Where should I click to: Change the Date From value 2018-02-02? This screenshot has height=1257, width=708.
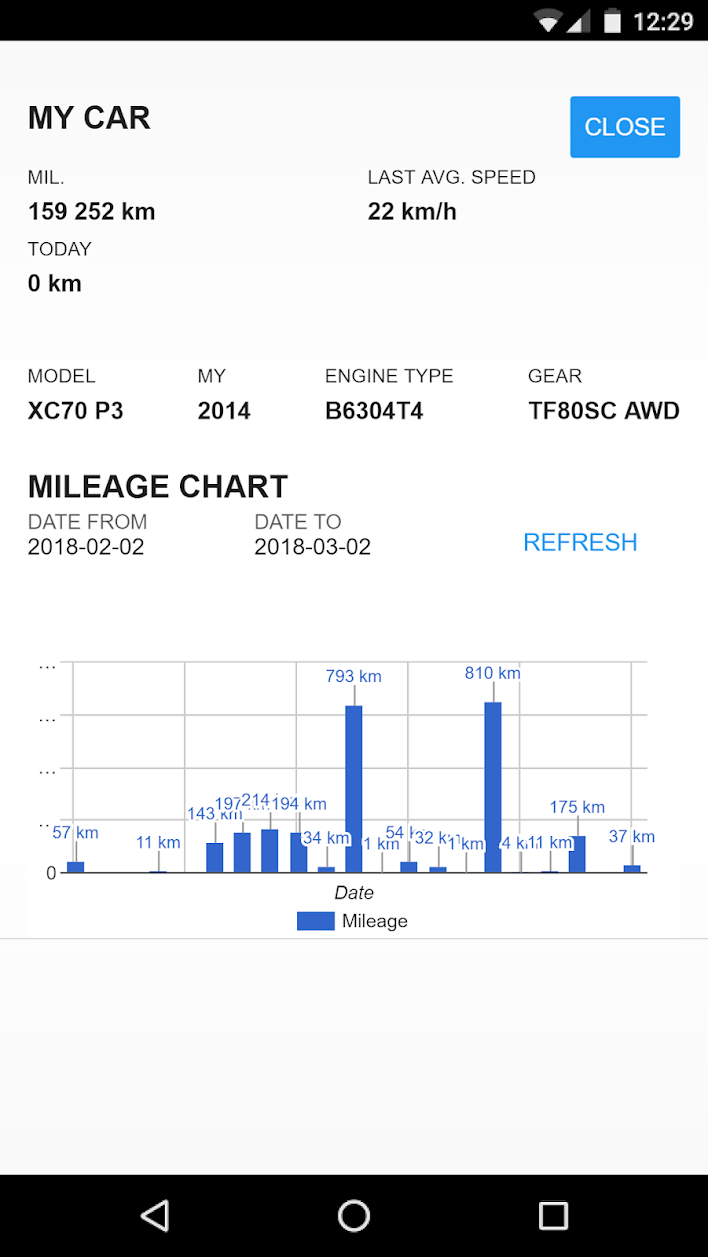(86, 547)
